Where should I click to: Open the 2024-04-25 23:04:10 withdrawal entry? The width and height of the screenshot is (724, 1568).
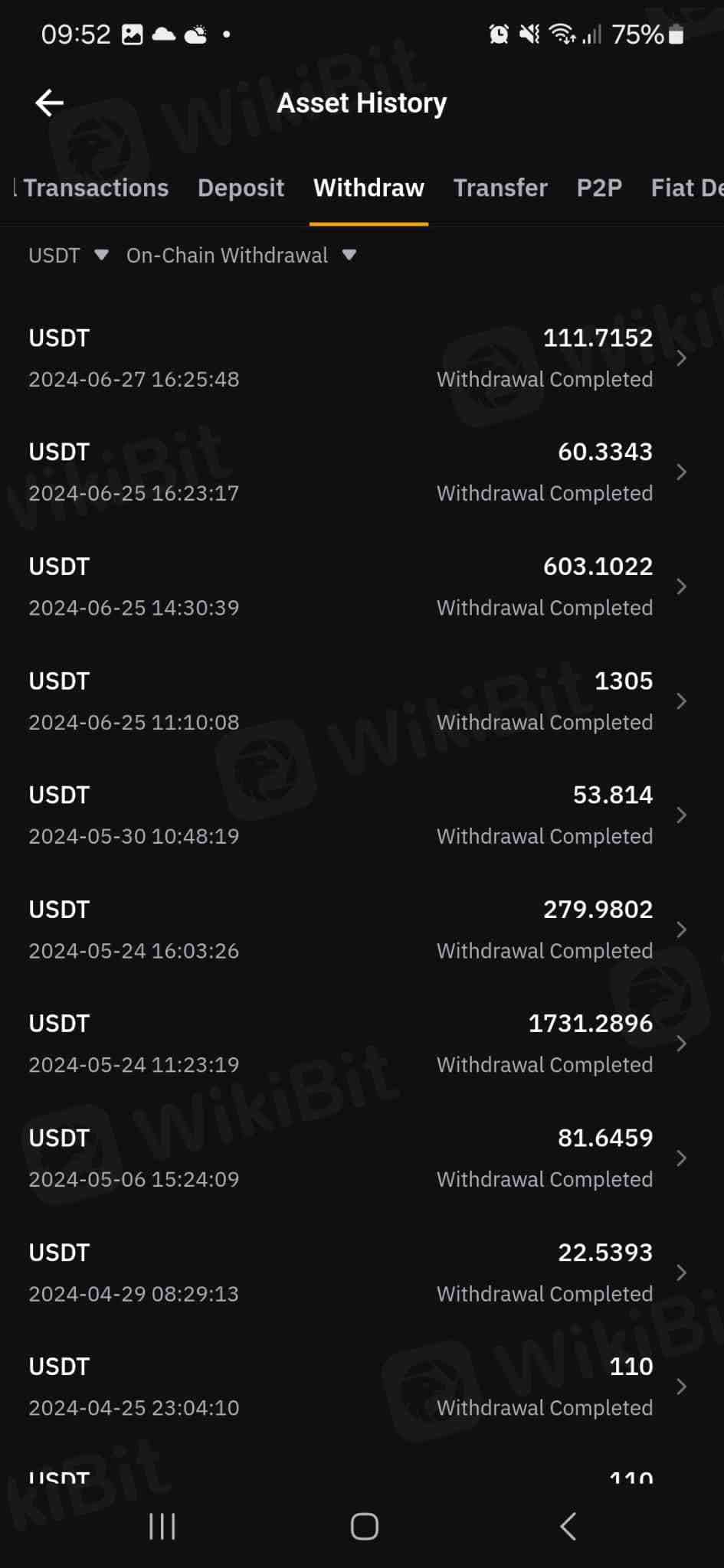(x=360, y=1387)
